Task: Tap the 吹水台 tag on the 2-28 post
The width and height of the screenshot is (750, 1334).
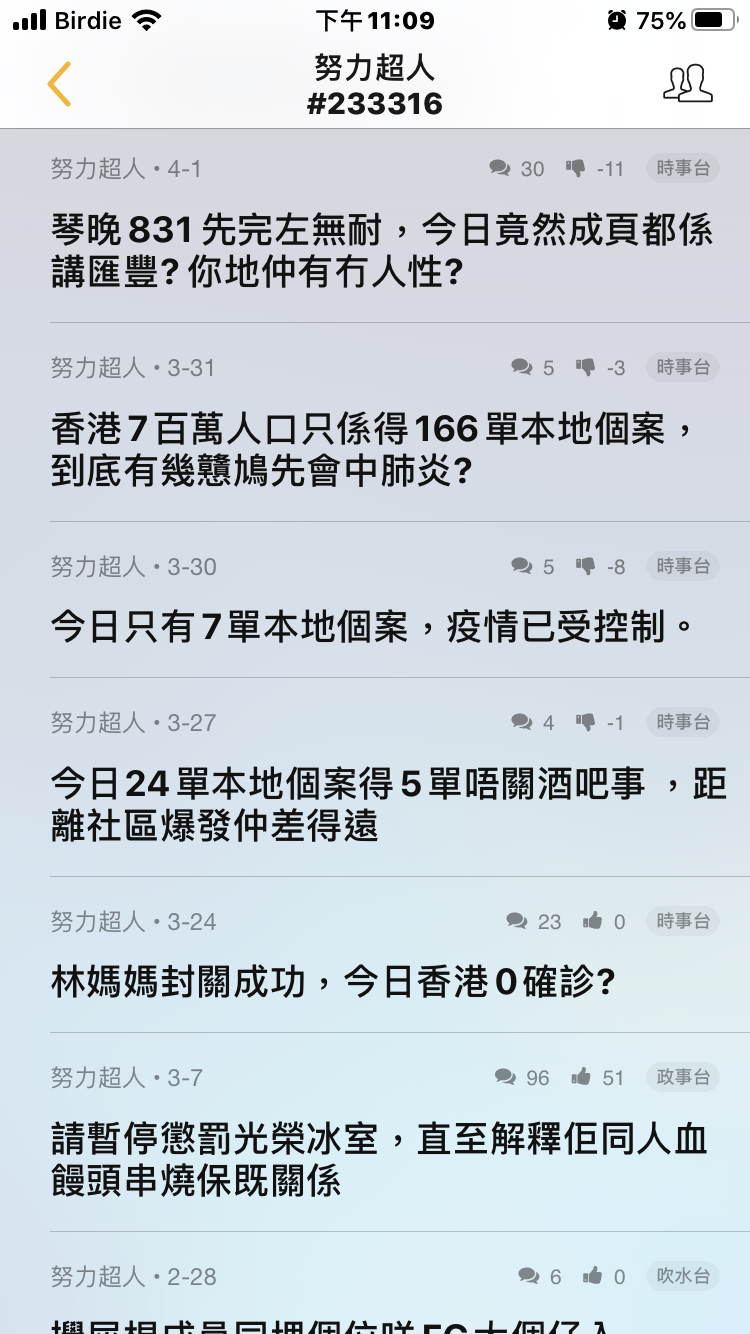Action: click(683, 1276)
